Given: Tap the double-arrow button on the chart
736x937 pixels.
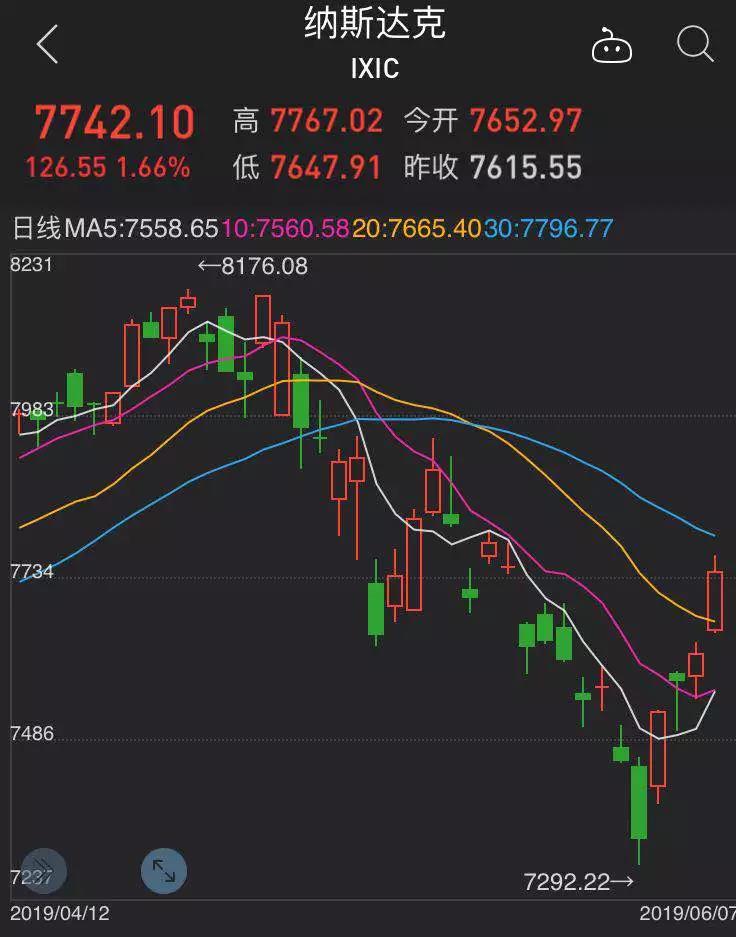Looking at the screenshot, I should 44,871.
